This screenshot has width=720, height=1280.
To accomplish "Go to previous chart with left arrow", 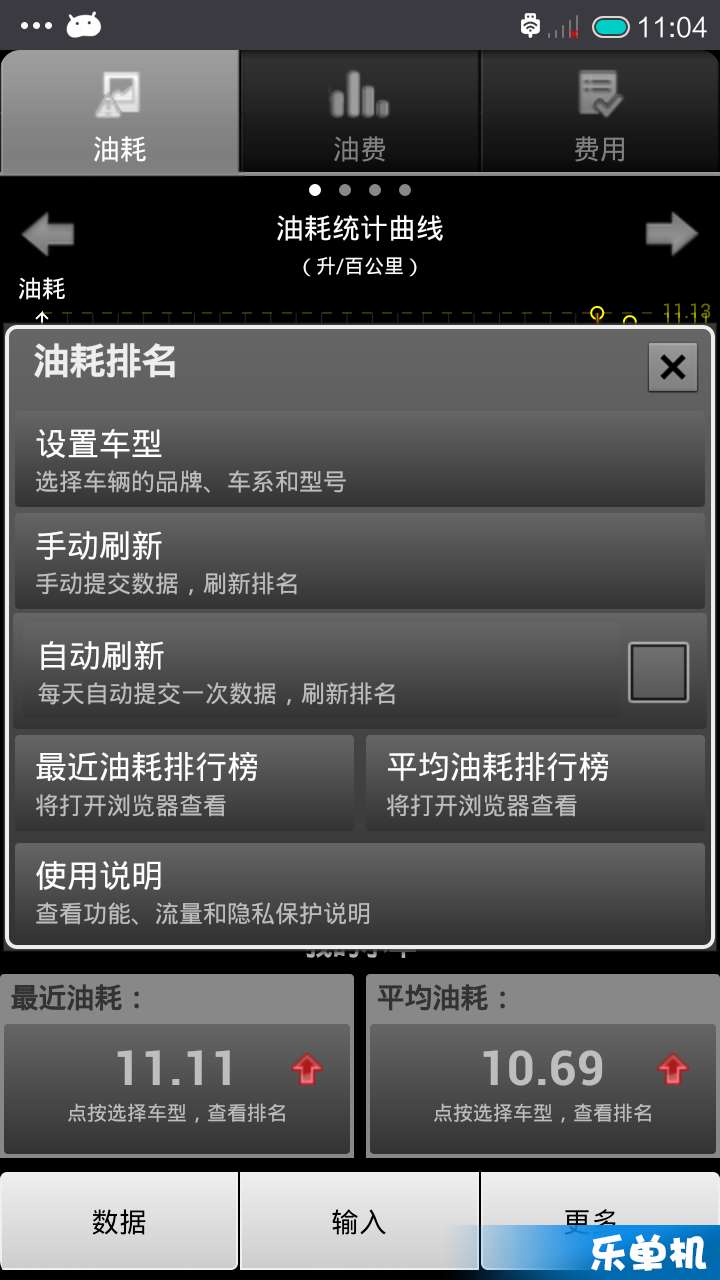I will (47, 236).
